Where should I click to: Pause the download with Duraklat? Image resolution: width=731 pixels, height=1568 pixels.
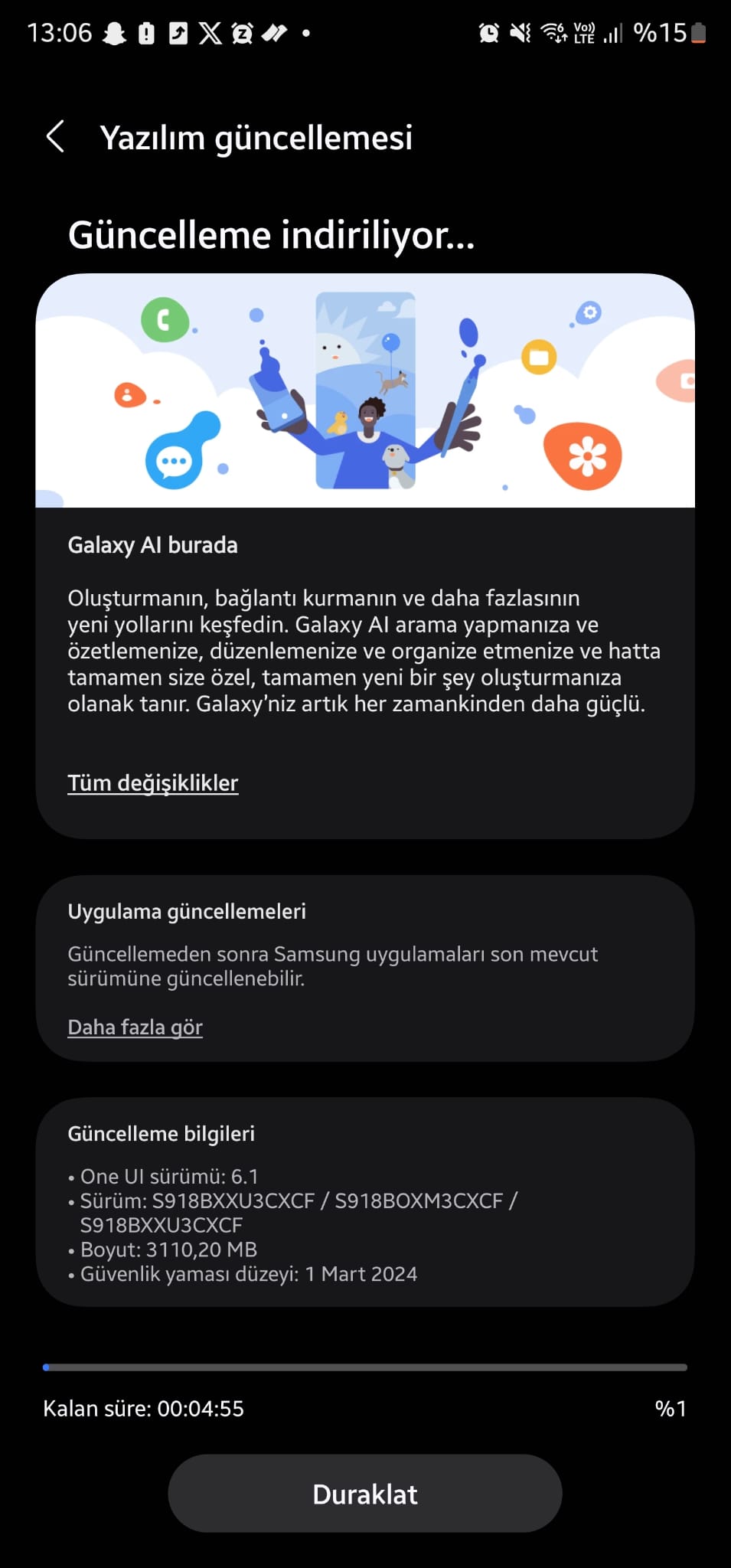point(365,1494)
